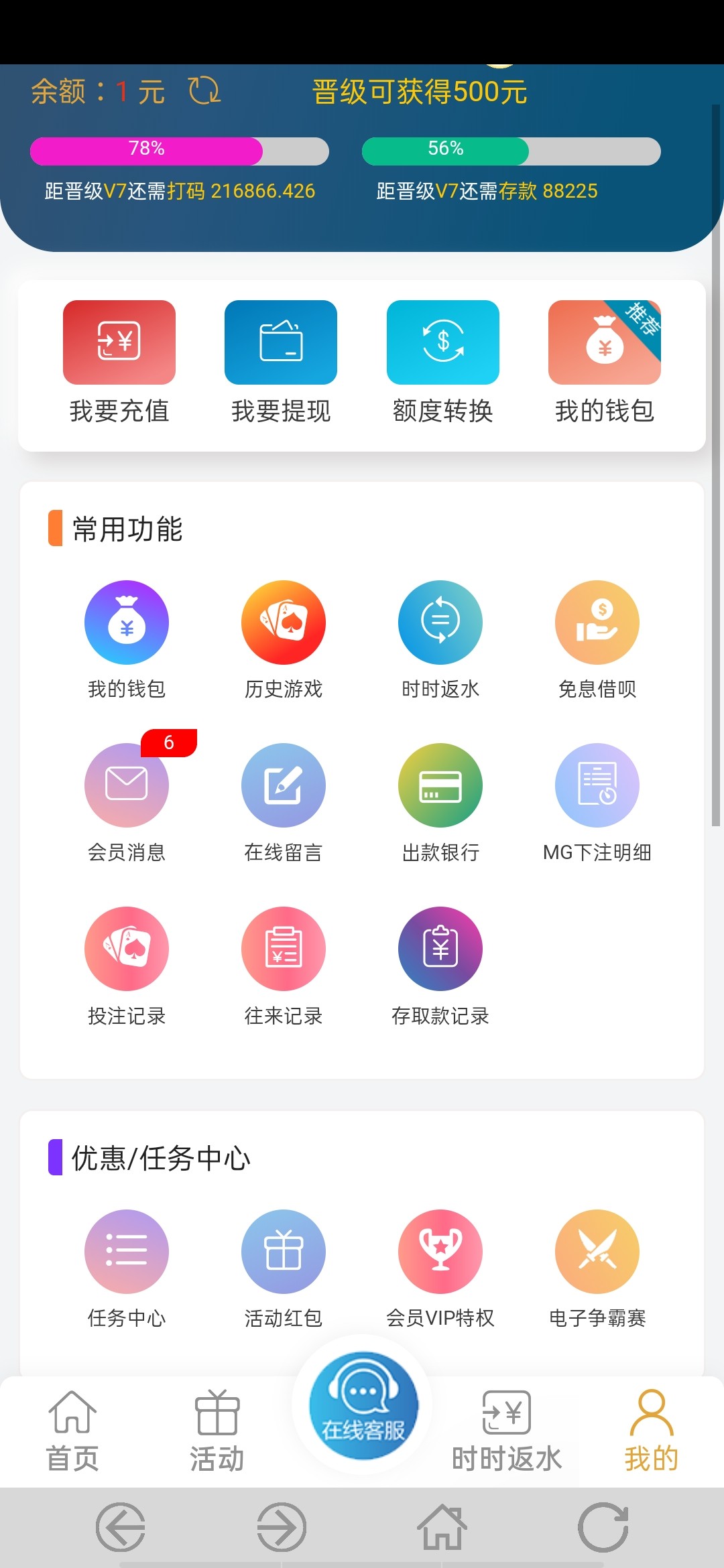Switch to the 活动 tab
Image resolution: width=724 pixels, height=1568 pixels.
click(x=217, y=1431)
